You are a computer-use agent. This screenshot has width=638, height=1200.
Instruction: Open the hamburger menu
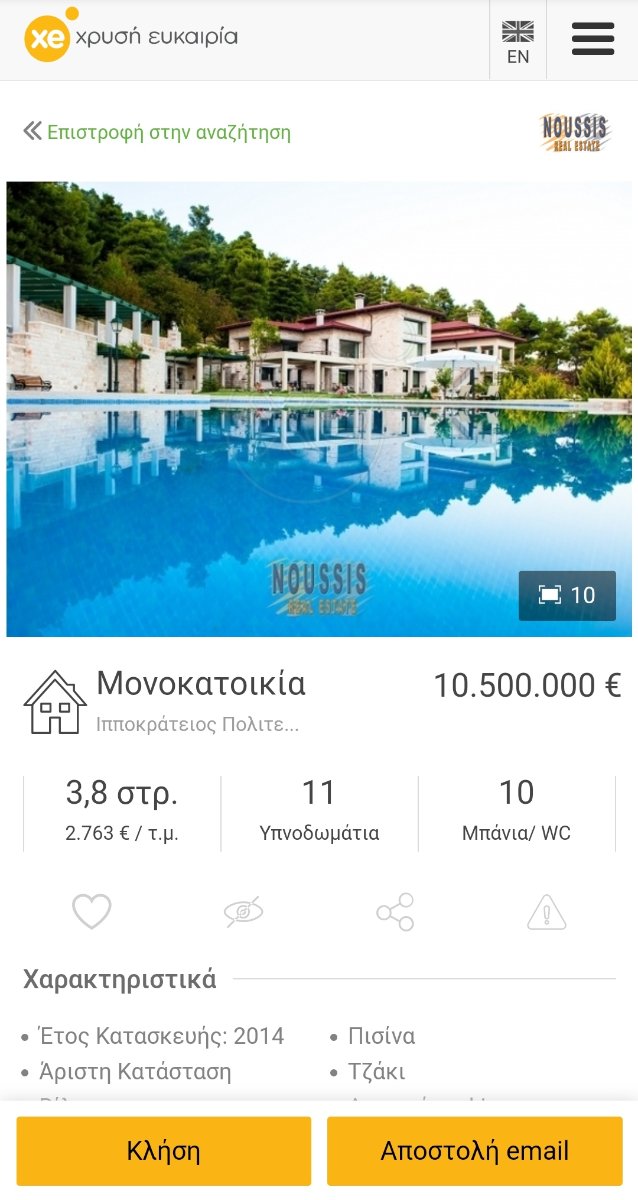pos(593,39)
